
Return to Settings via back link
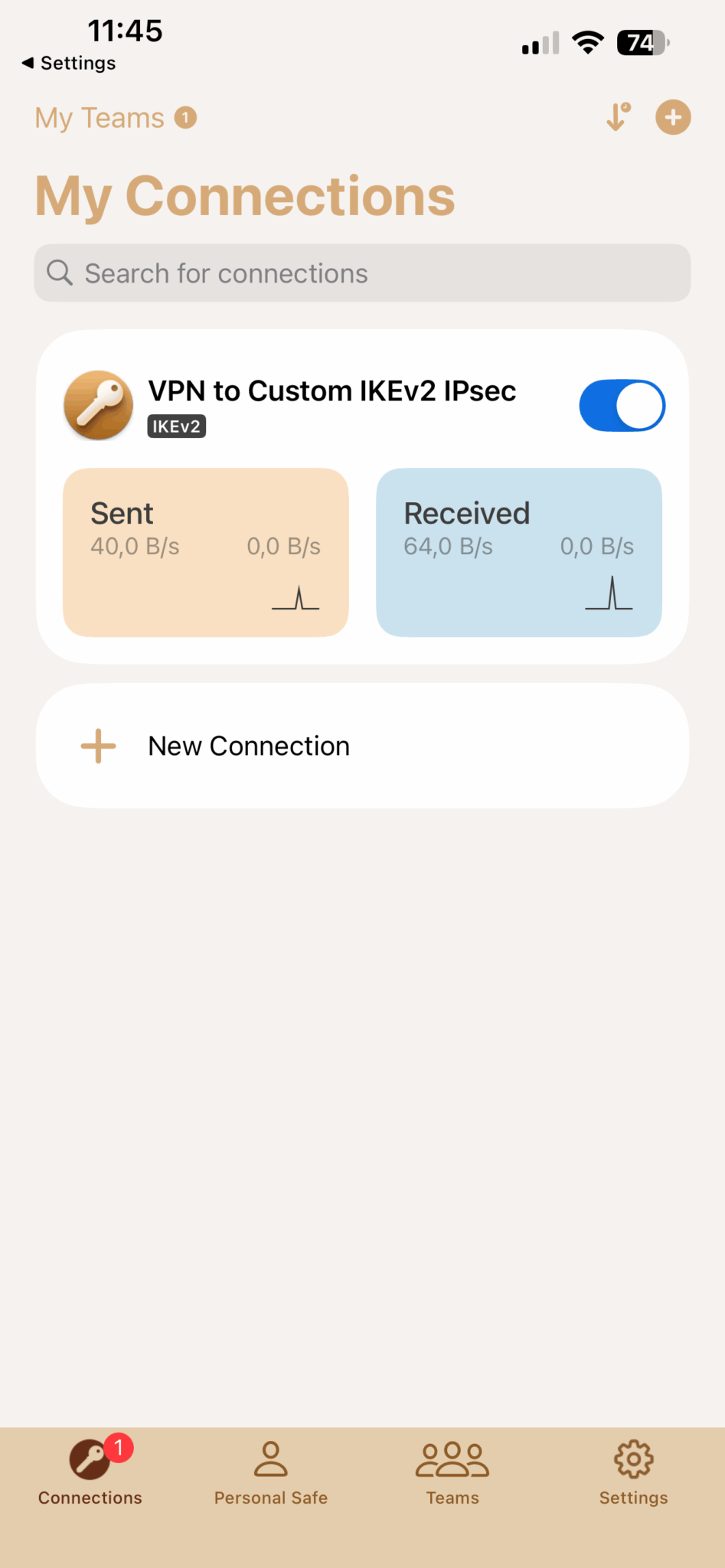pyautogui.click(x=67, y=63)
